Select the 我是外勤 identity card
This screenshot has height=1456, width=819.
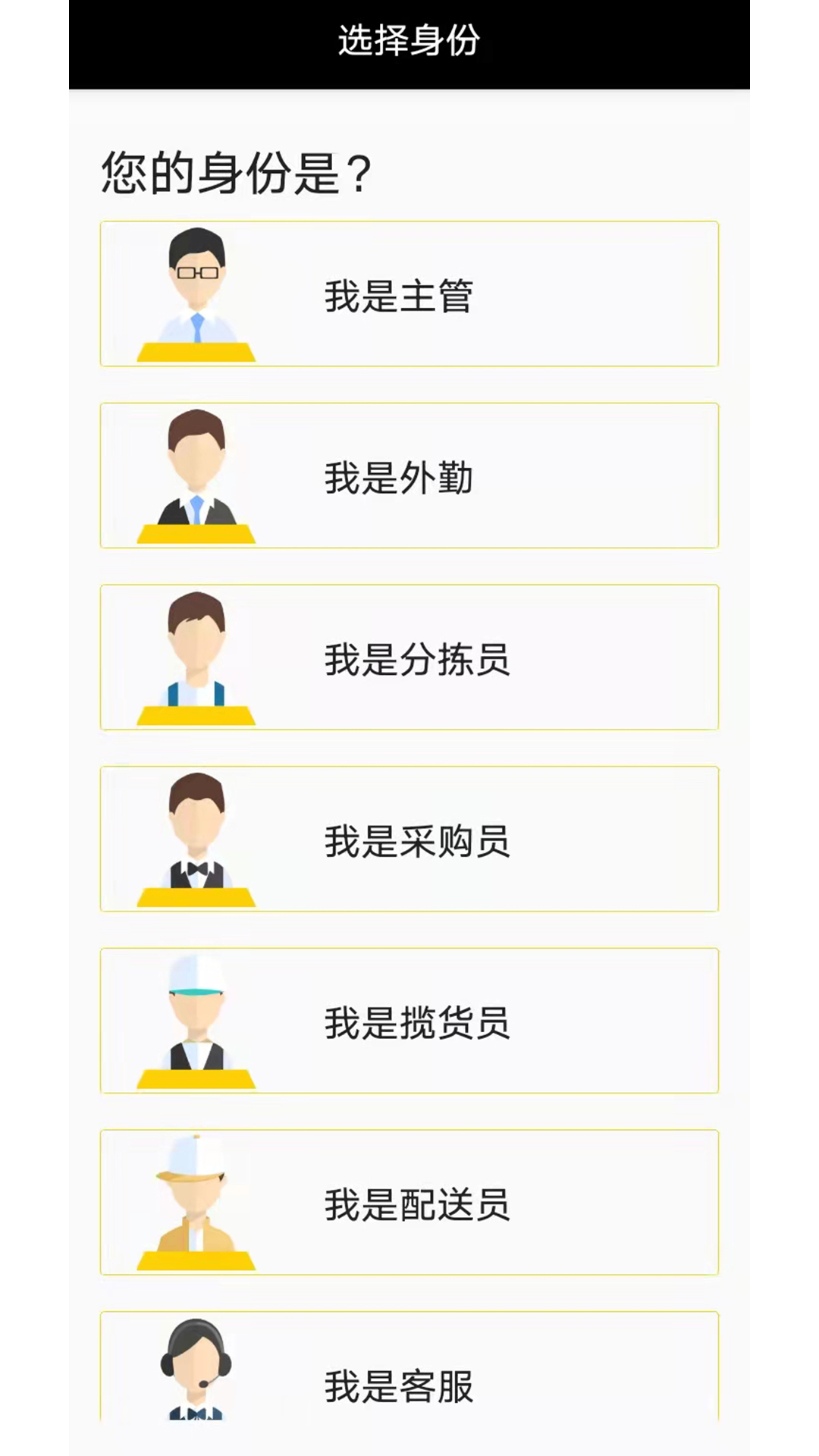pos(409,475)
